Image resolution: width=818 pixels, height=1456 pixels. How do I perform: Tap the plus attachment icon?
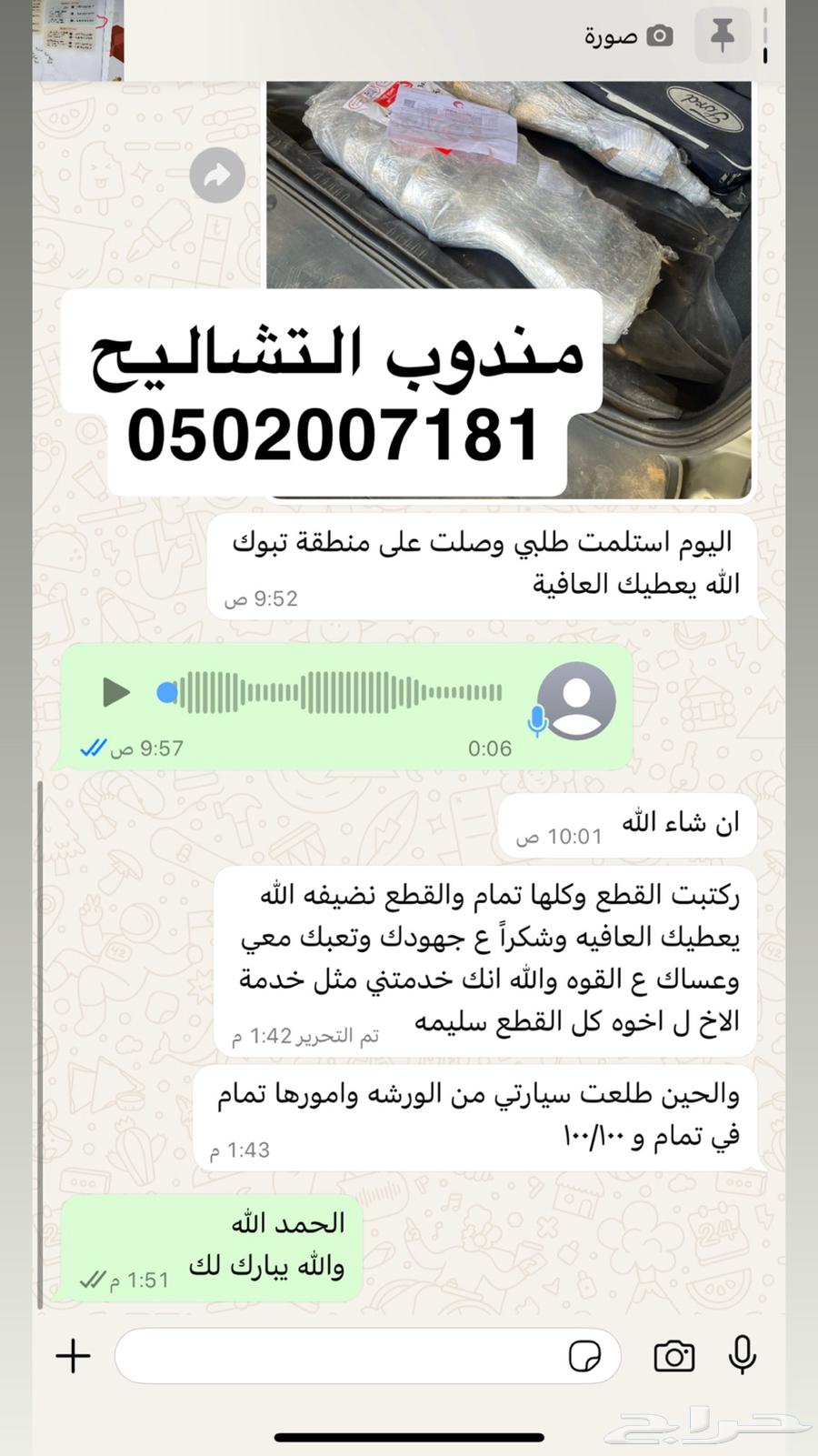[x=72, y=1356]
